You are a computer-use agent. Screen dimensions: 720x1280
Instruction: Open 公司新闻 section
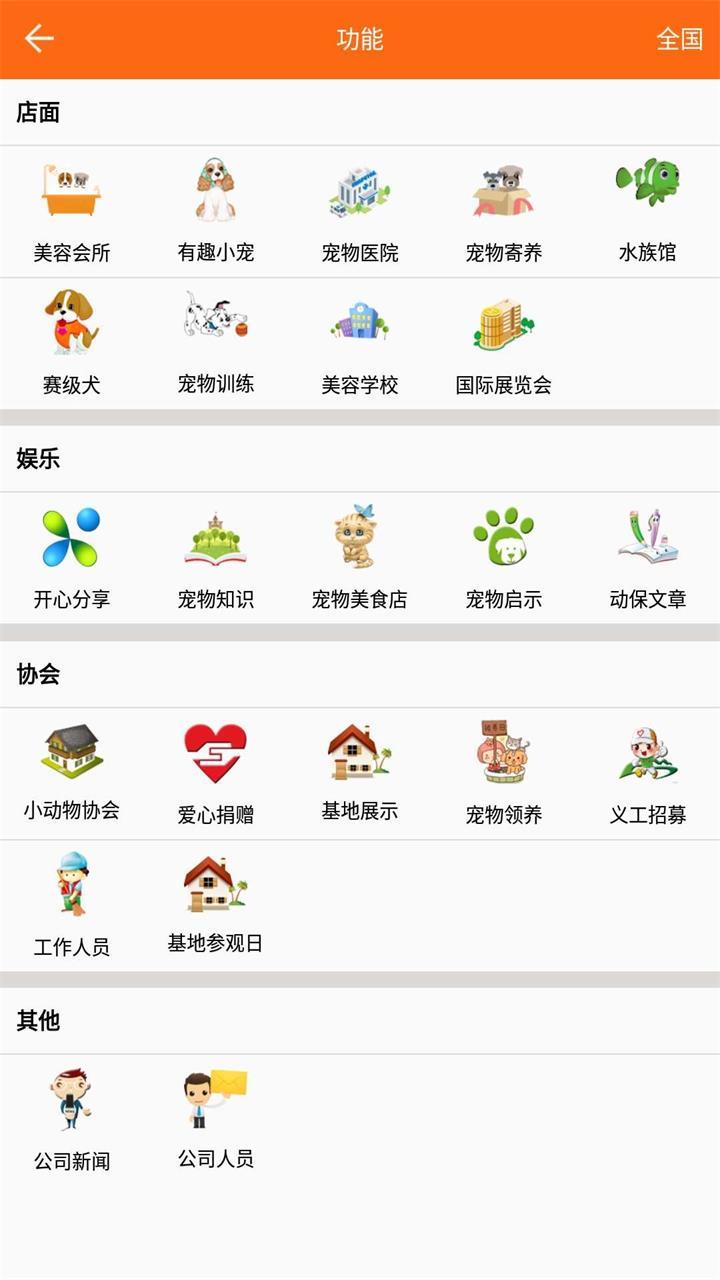[x=72, y=1119]
